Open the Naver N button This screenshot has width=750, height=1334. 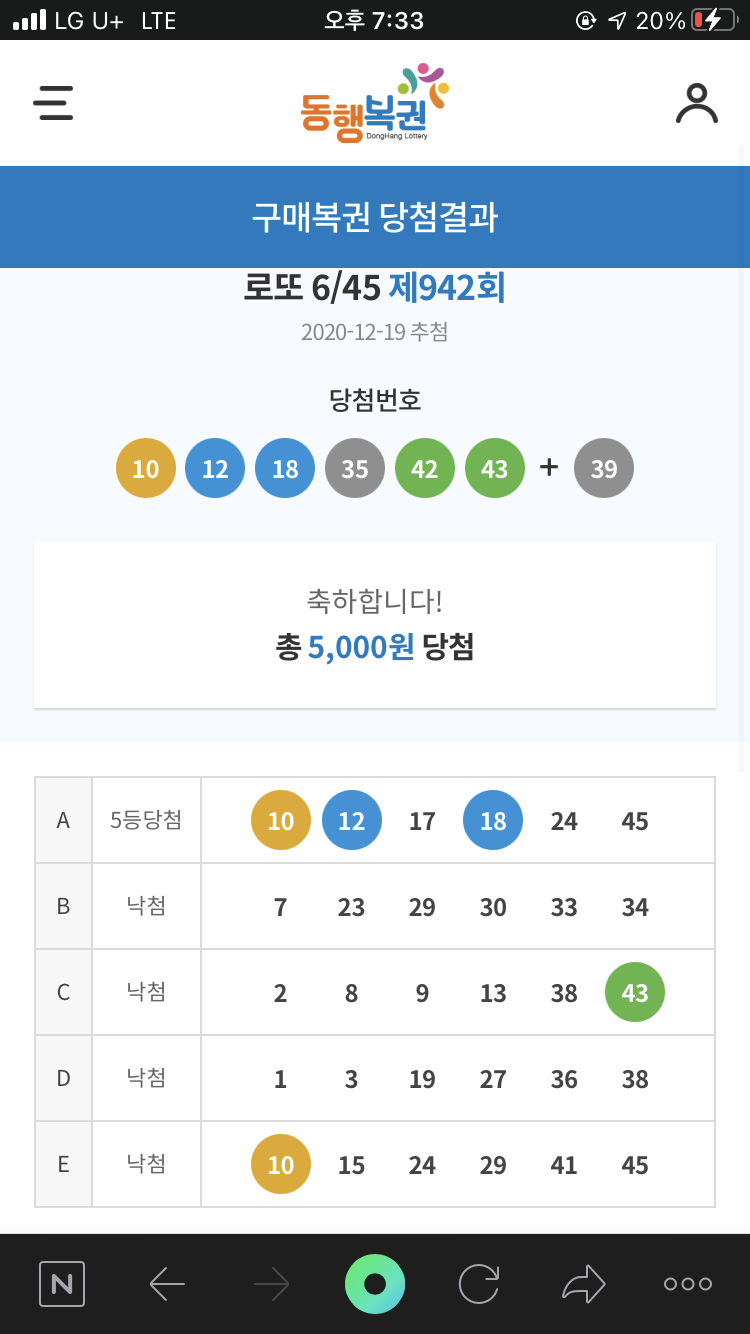tap(62, 1284)
